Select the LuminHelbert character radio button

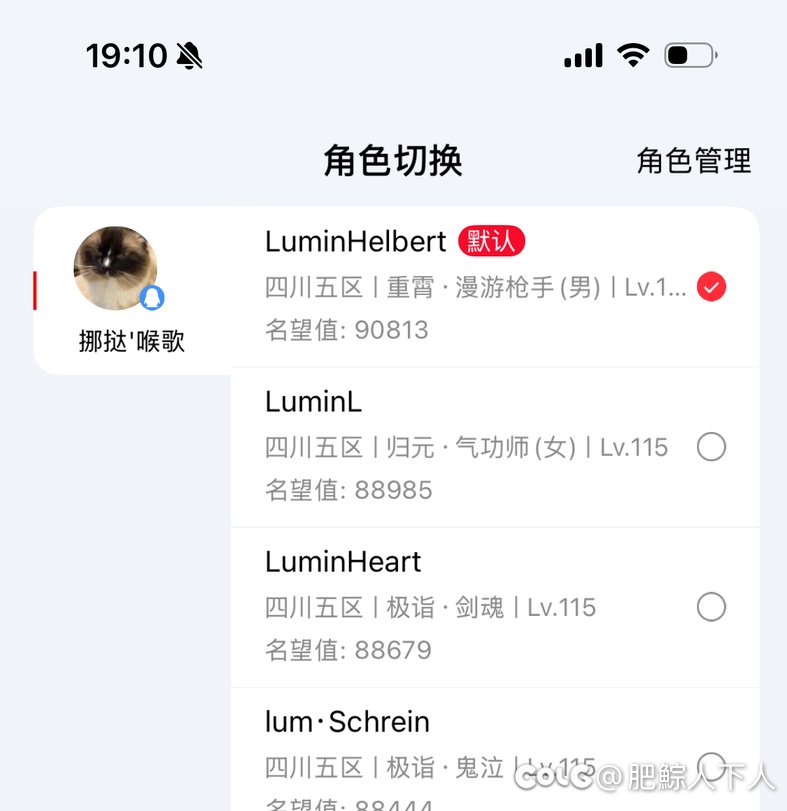pos(711,287)
